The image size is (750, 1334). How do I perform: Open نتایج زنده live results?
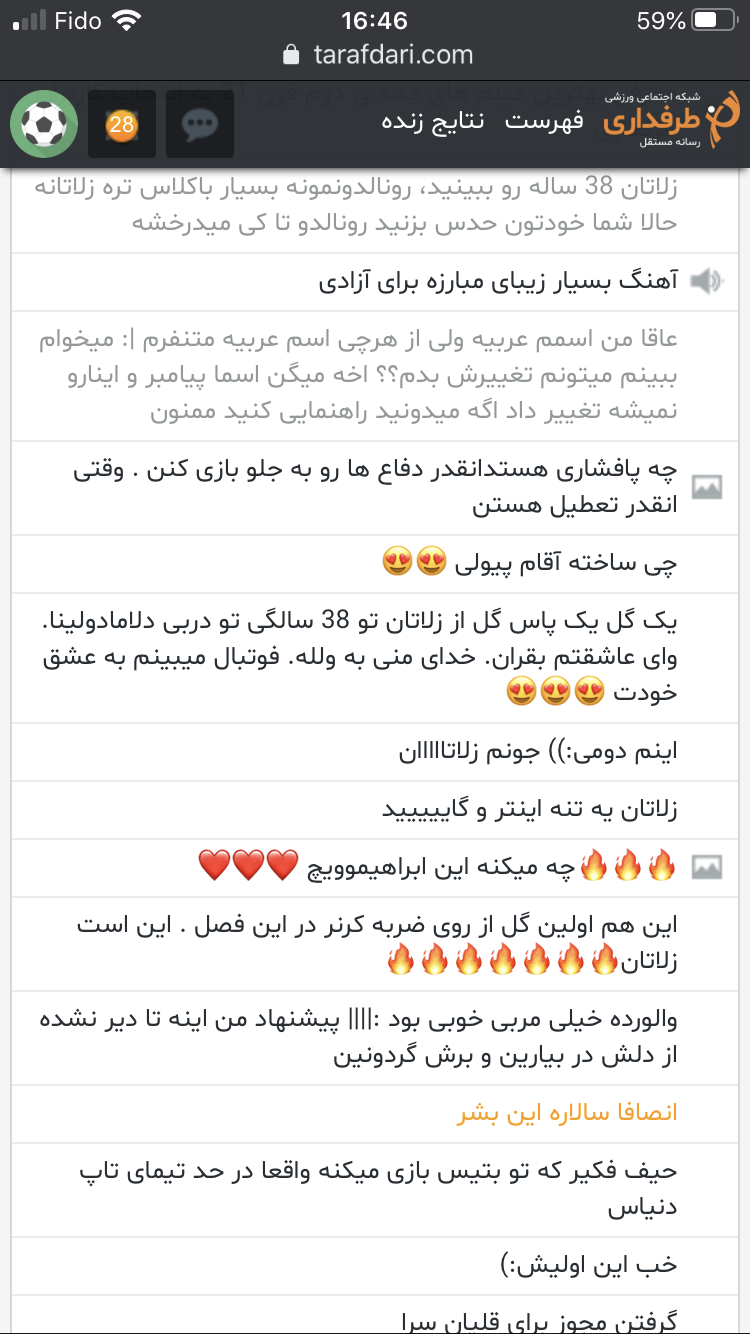433,121
